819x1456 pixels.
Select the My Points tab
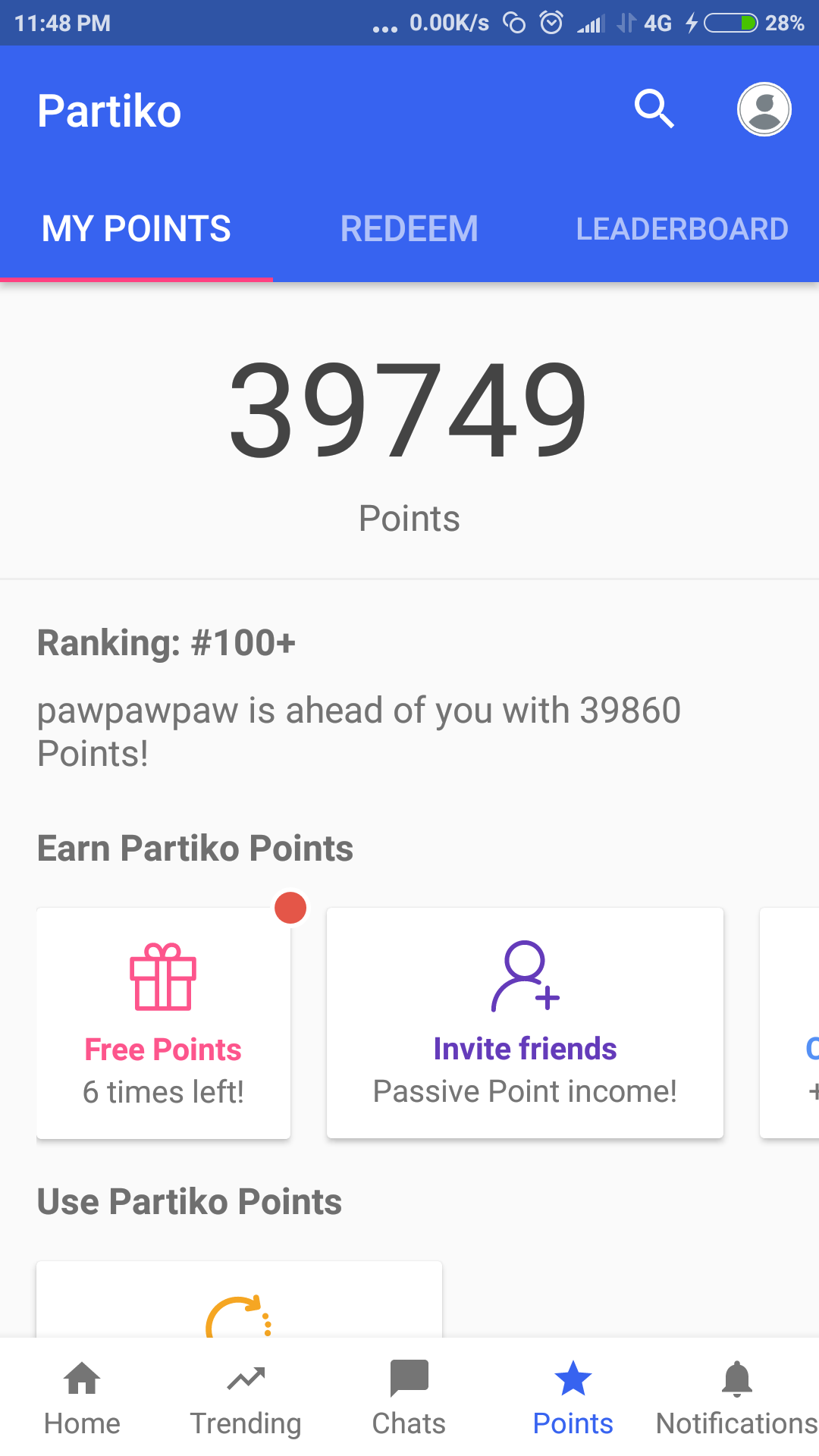(x=136, y=229)
